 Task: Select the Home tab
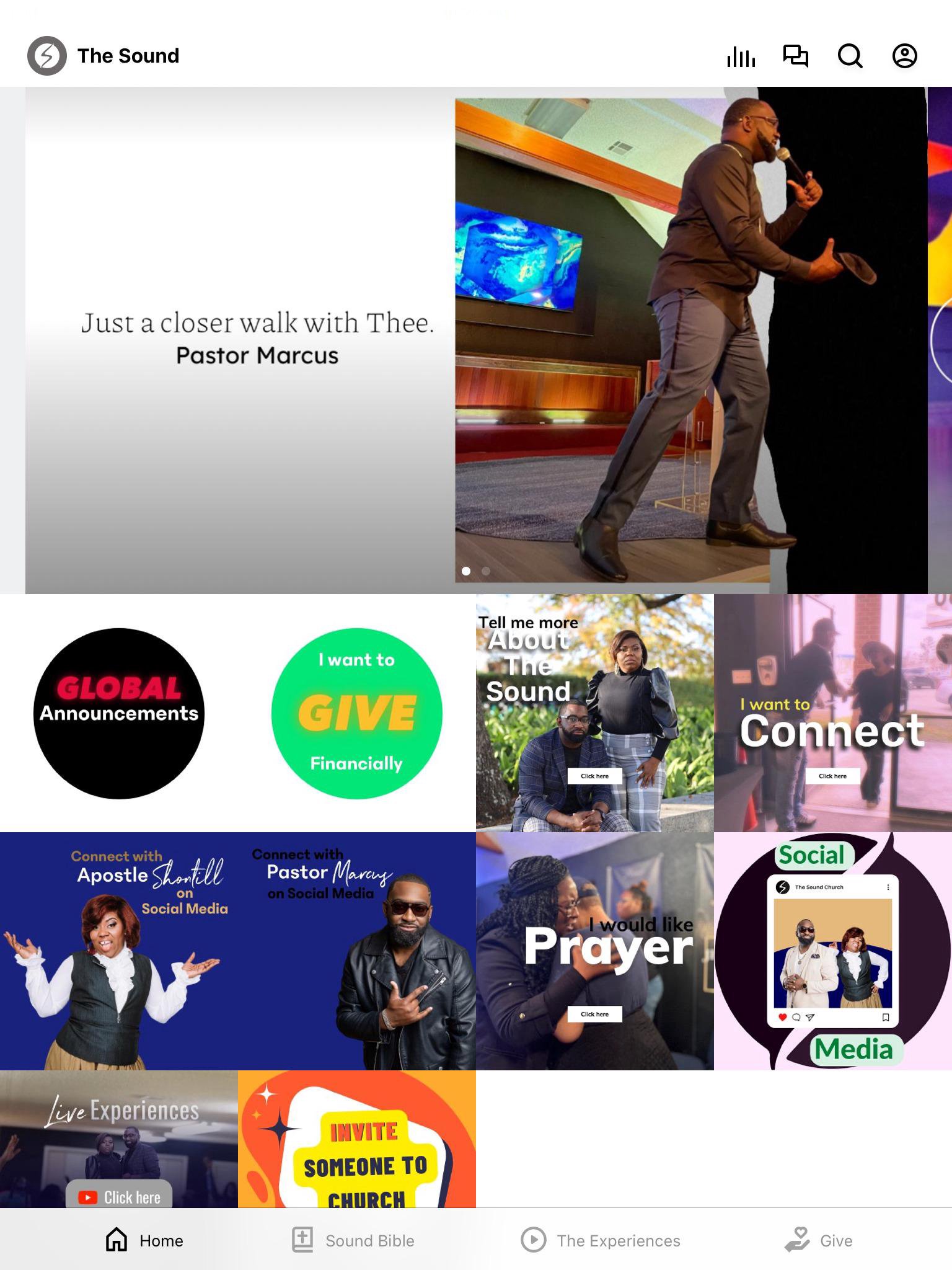pos(144,1240)
